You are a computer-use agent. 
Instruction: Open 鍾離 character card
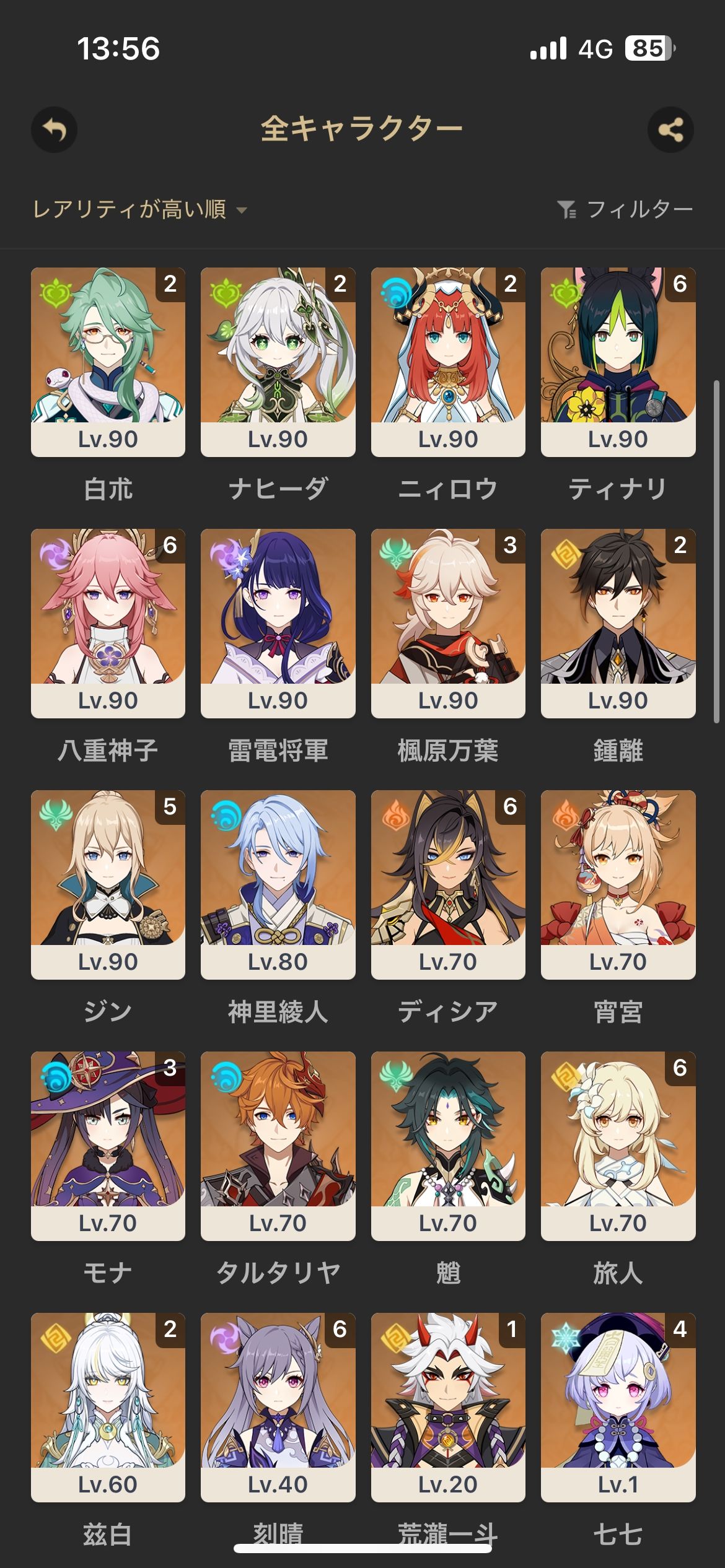[618, 624]
